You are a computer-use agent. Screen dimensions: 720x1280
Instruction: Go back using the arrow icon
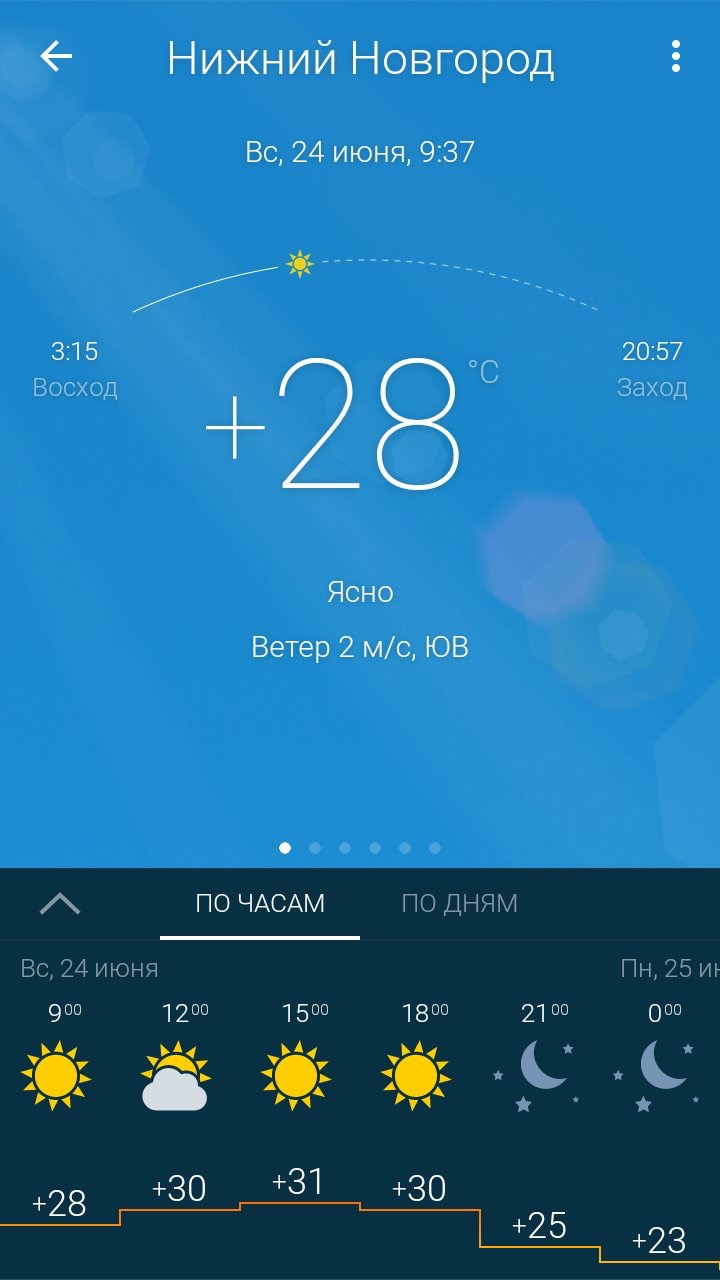56,57
